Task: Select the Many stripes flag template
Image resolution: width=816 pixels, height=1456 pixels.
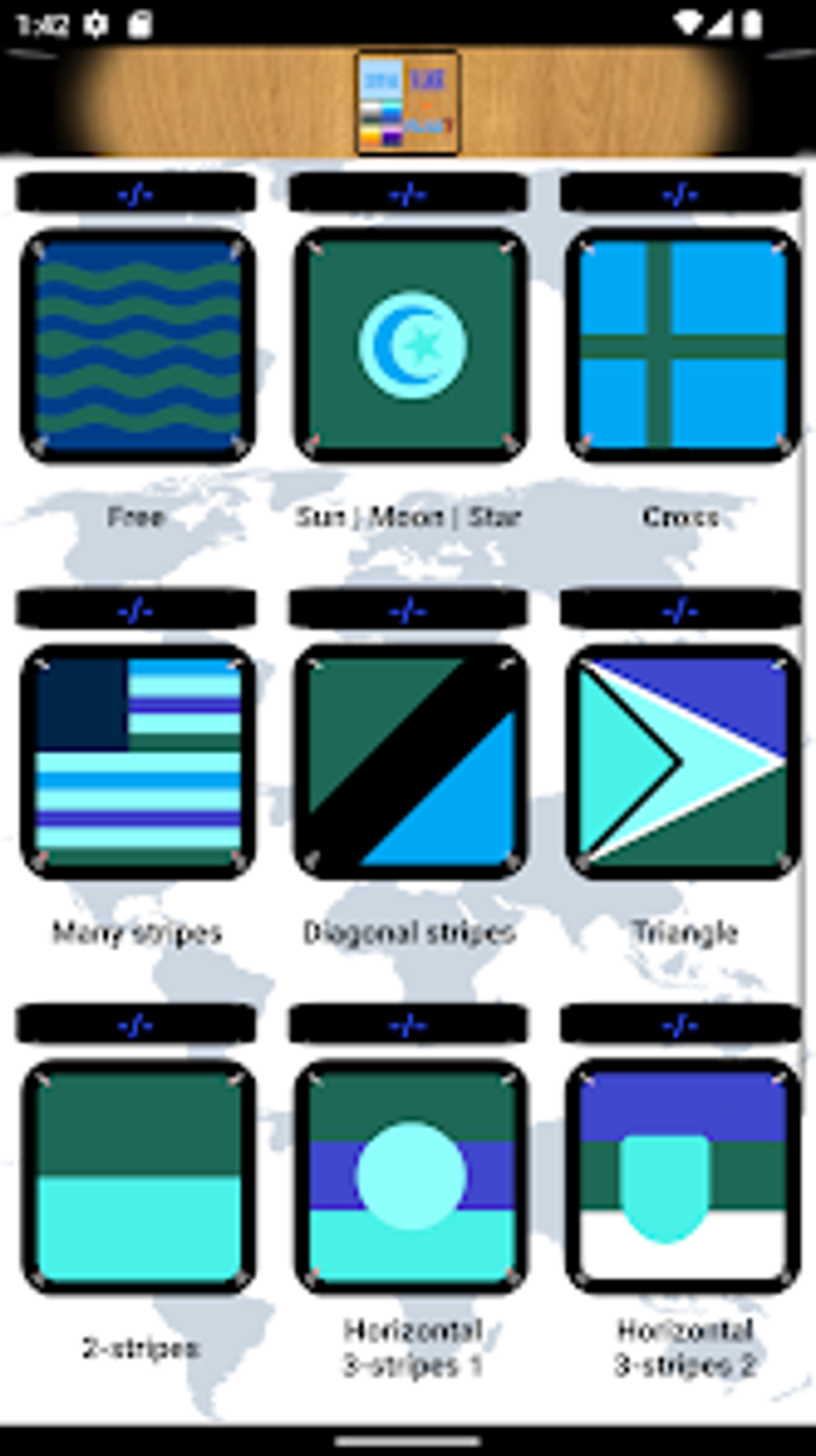Action: (x=136, y=762)
